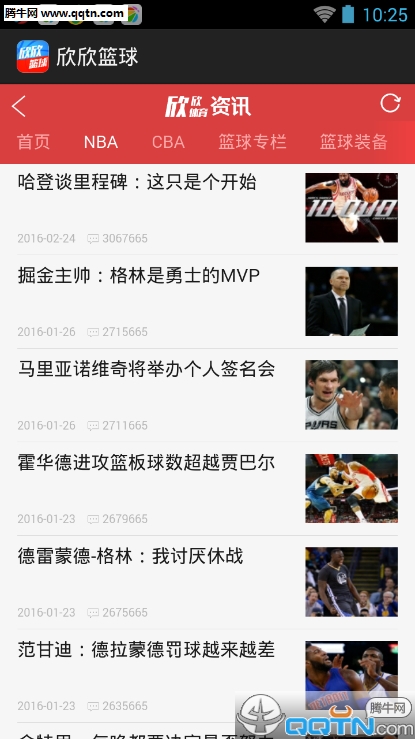The width and height of the screenshot is (415, 739).
Task: Open article 德雷蒙德-格林:我讨厌休战
Action: [207, 582]
